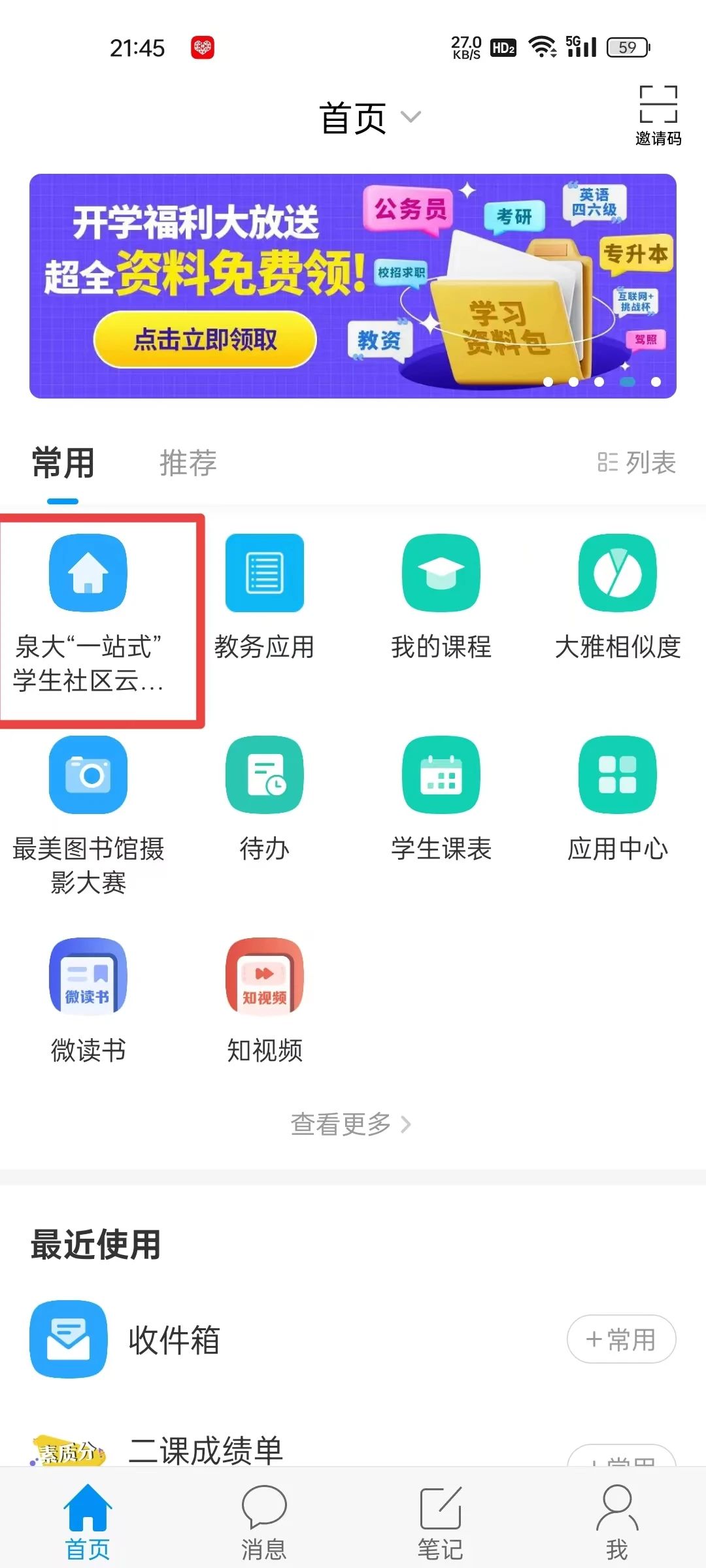Go to the 消息 tab

click(x=264, y=1522)
